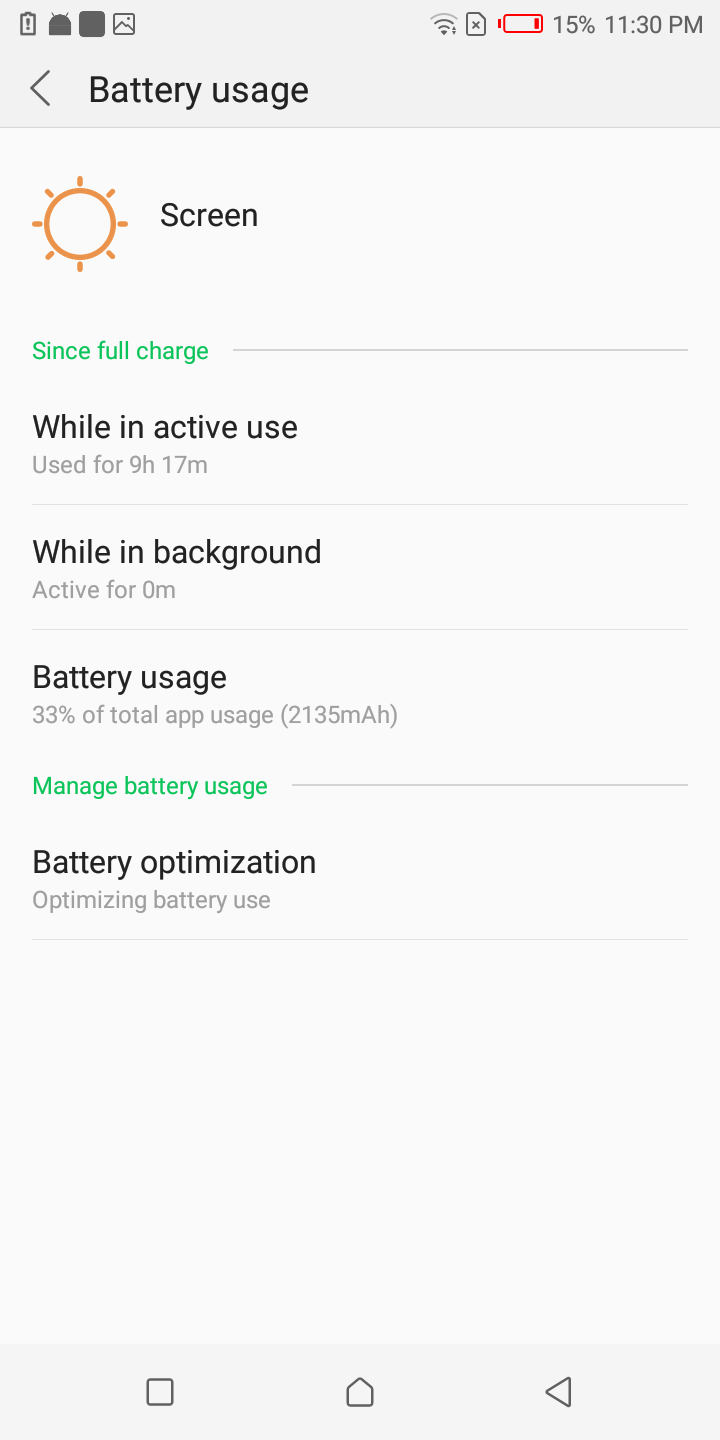Go back from Battery usage screen

click(41, 89)
